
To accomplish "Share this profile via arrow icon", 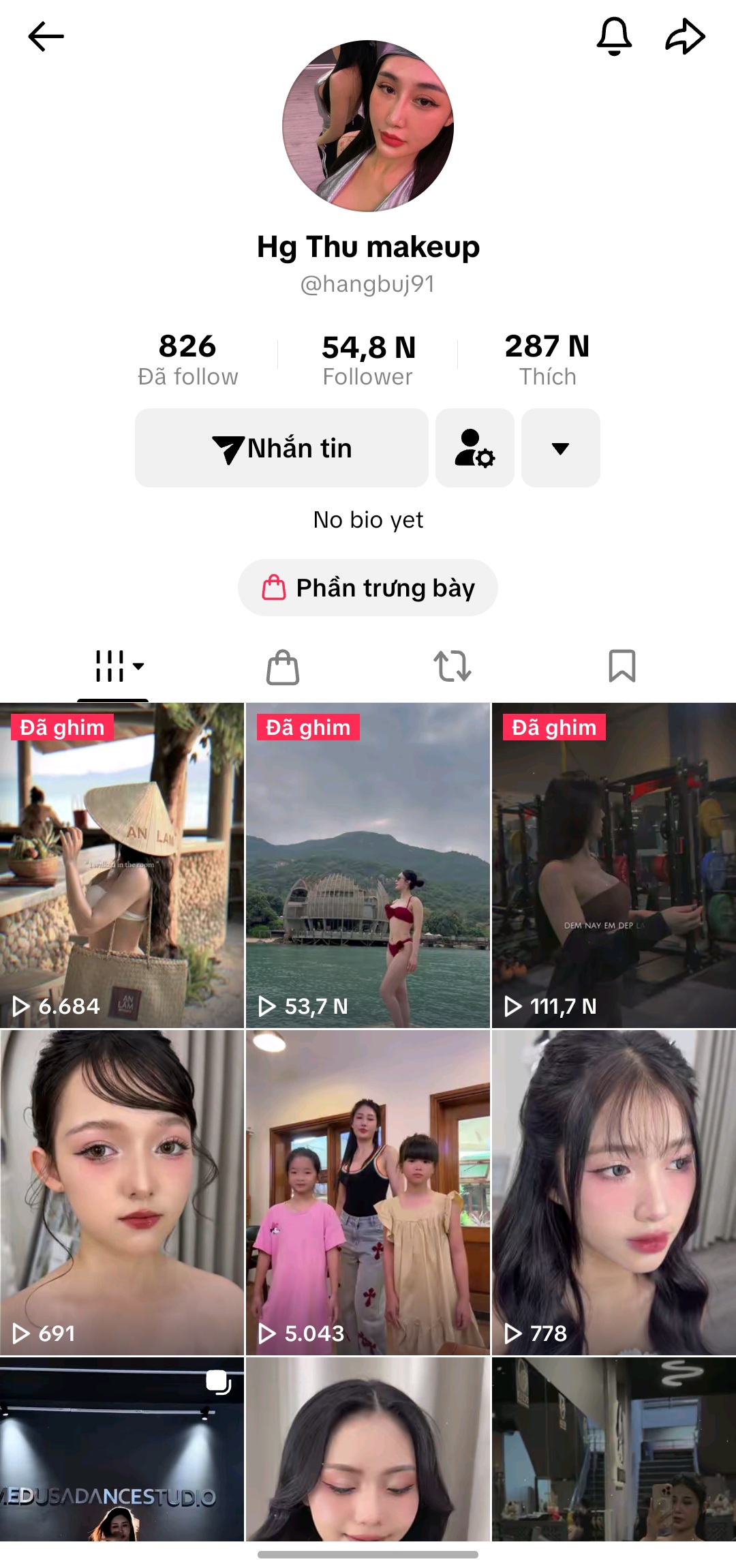I will point(685,36).
